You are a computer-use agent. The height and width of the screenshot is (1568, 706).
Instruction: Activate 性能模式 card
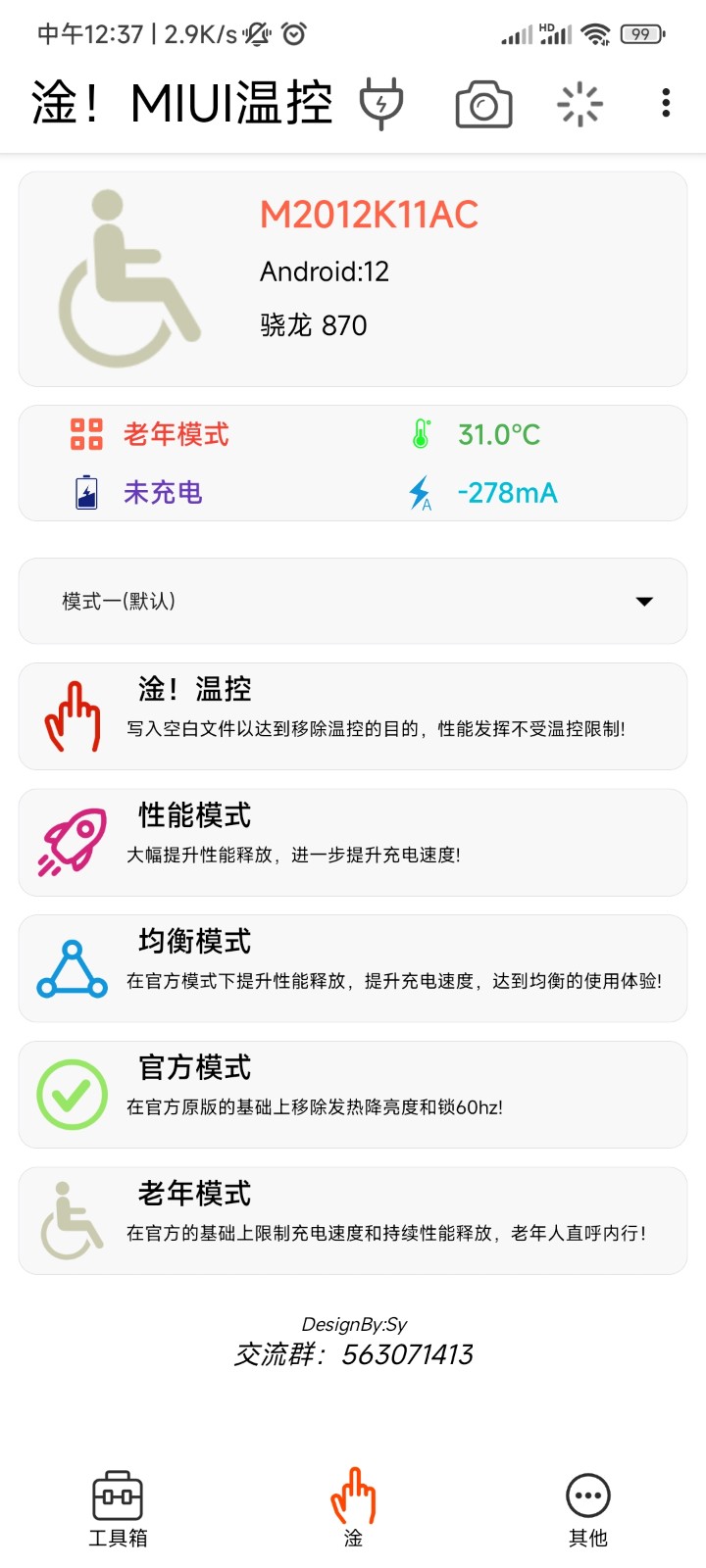[353, 843]
